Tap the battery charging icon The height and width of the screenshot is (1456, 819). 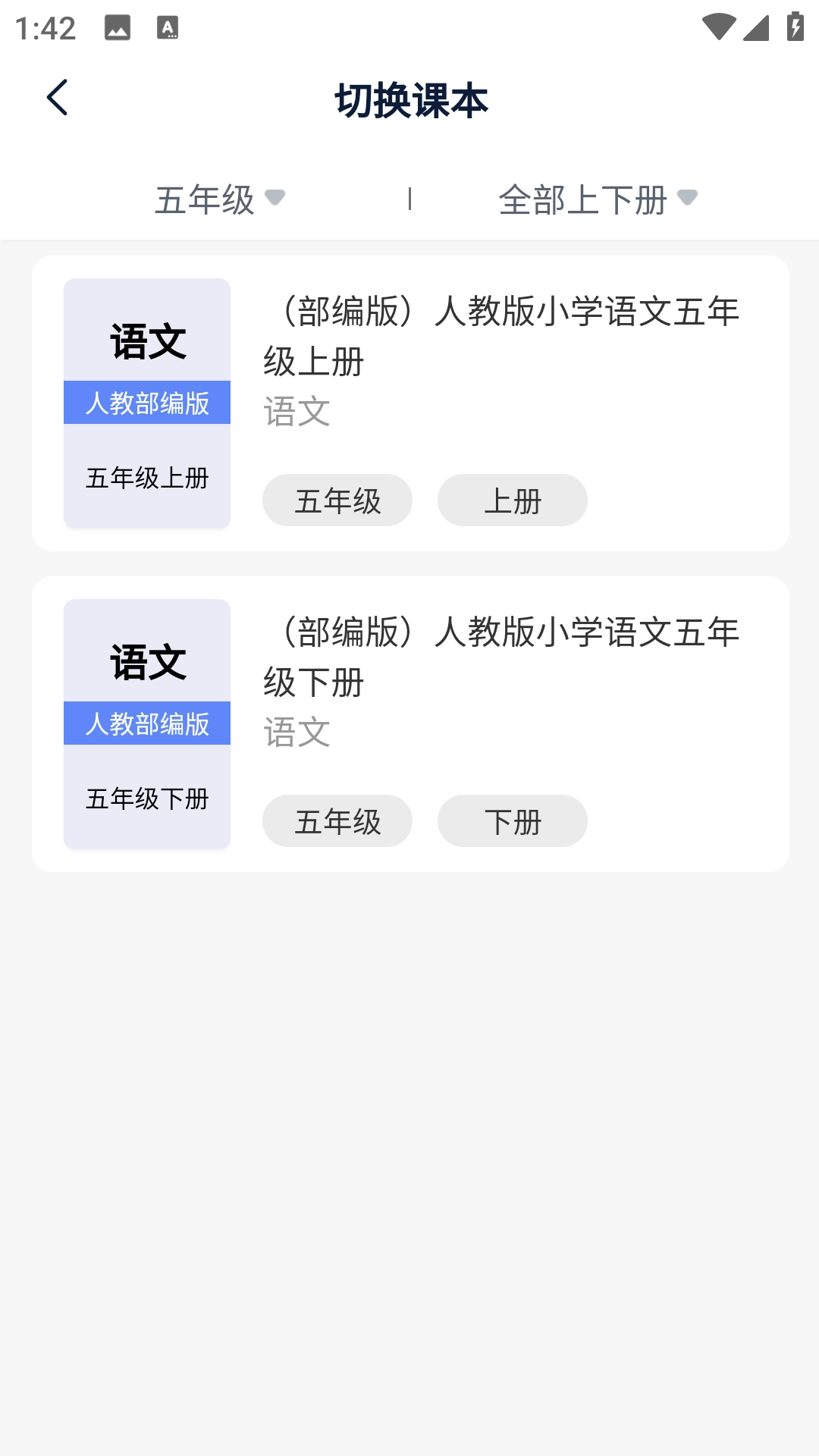point(793,25)
